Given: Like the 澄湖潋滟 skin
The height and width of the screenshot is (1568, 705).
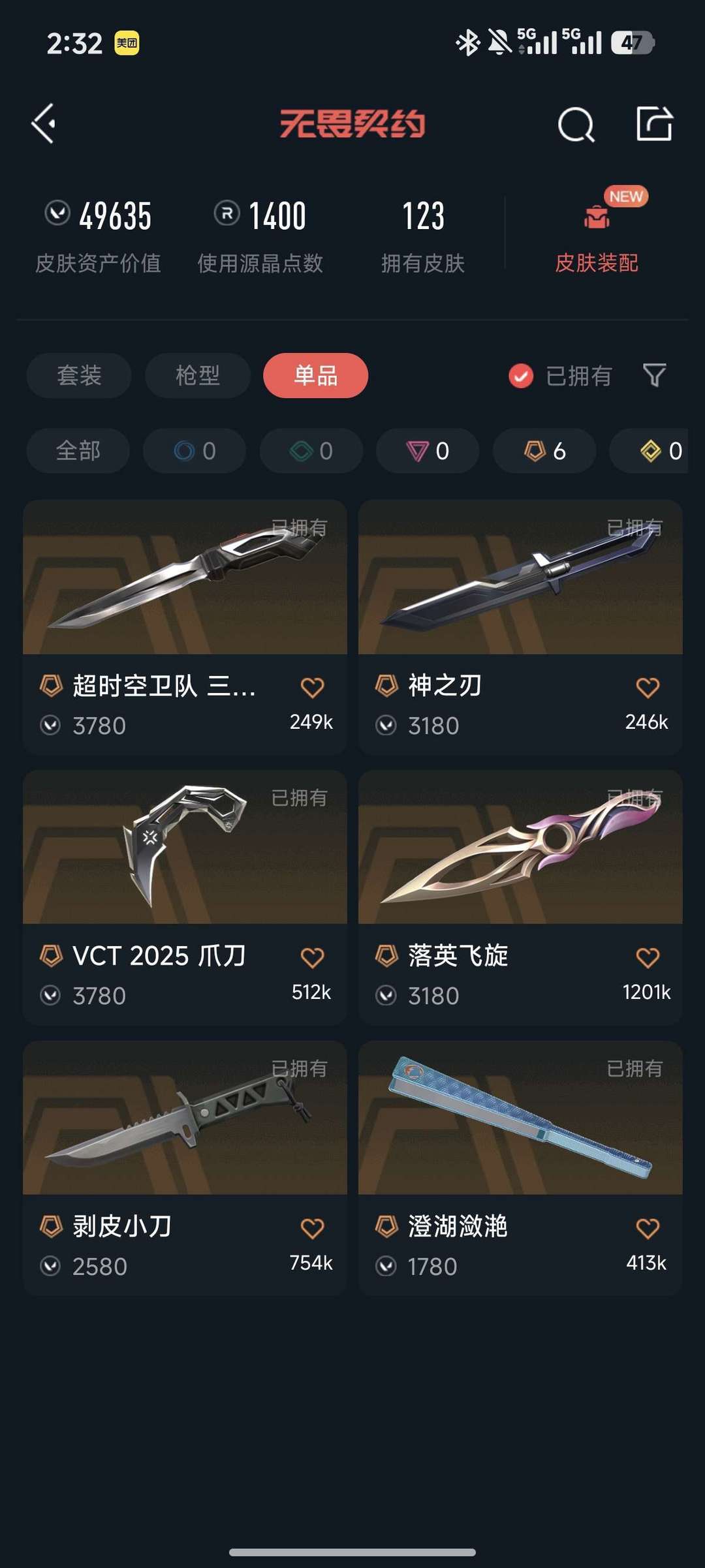Looking at the screenshot, I should click(x=648, y=1228).
